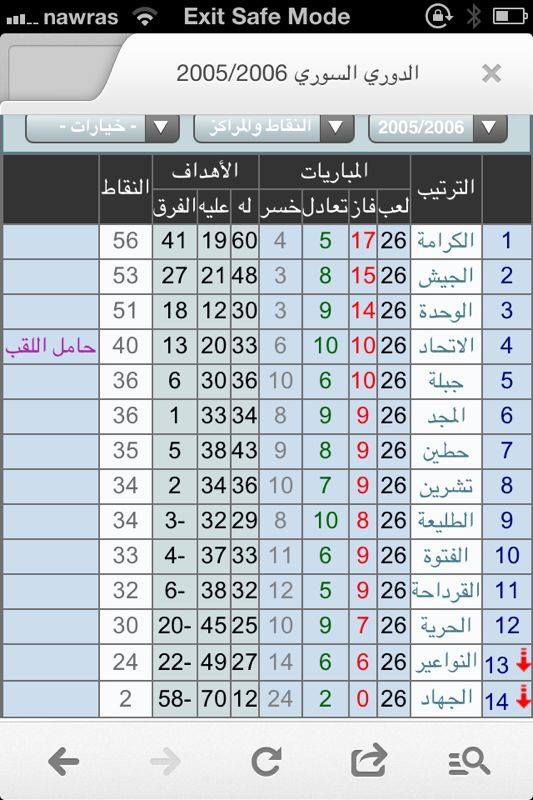Tap Exit Safe Mode in the status bar
The image size is (533, 800).
[x=267, y=16]
